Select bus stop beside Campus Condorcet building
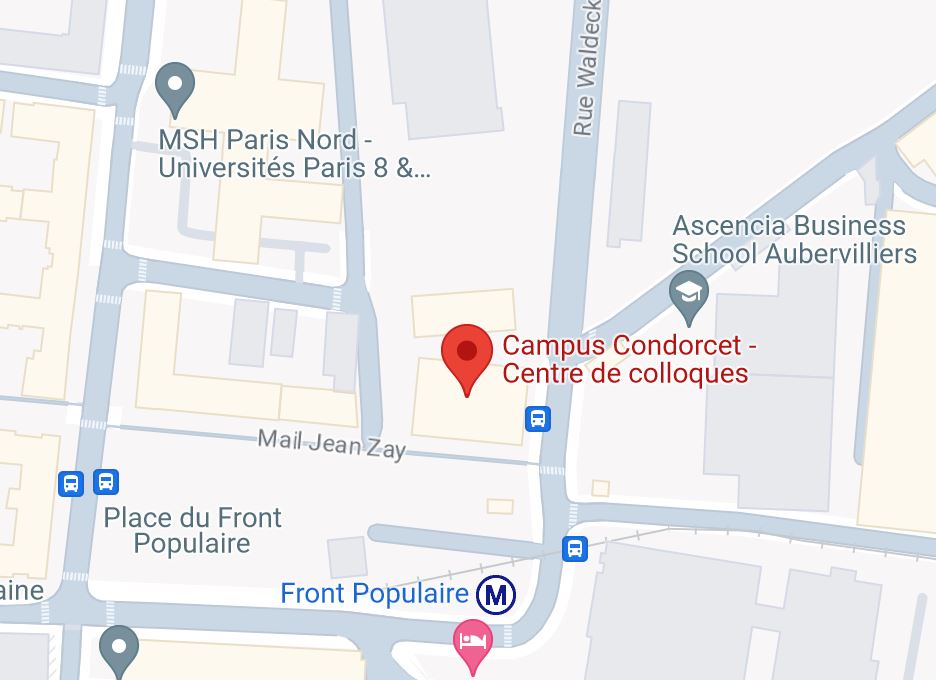The image size is (936, 680). tap(538, 419)
